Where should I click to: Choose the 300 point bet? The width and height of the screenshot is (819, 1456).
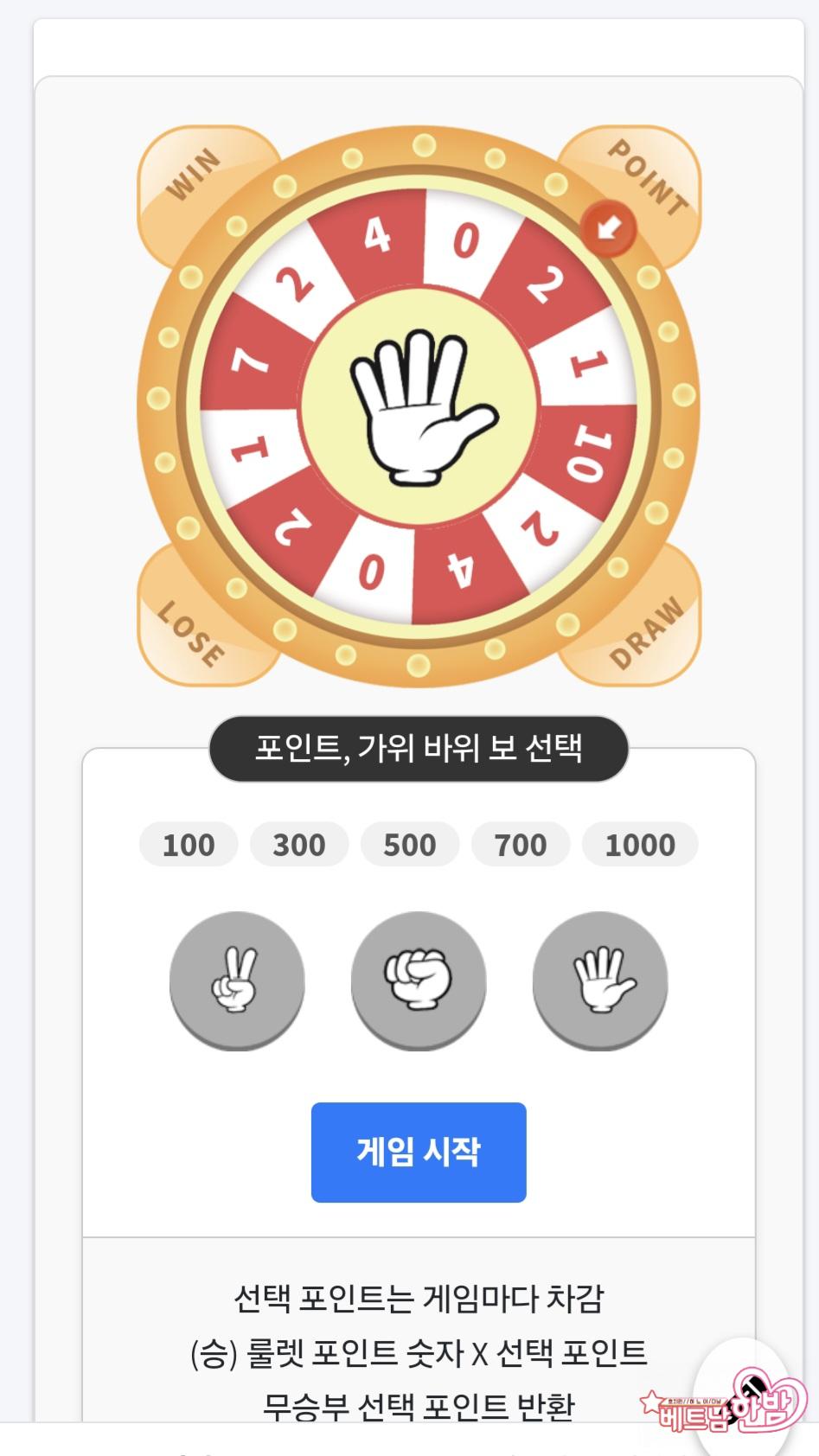tap(299, 845)
